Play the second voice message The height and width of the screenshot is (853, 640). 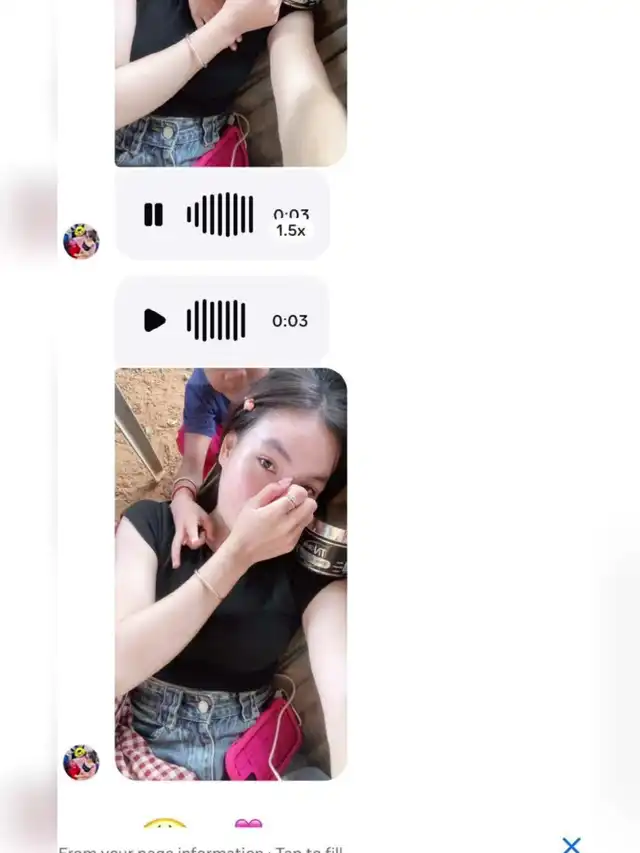tap(155, 320)
